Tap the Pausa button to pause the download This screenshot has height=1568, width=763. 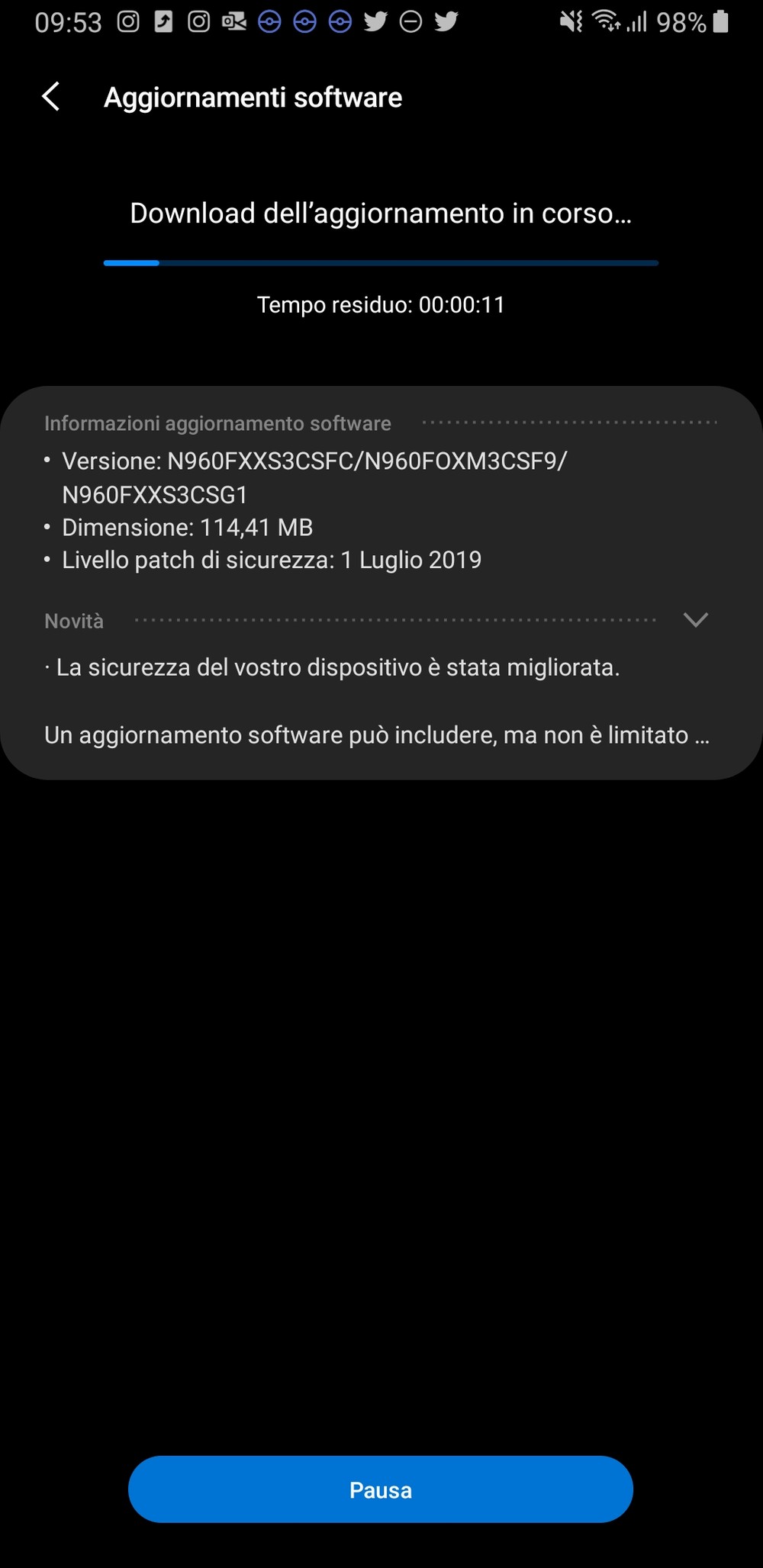point(381,1489)
